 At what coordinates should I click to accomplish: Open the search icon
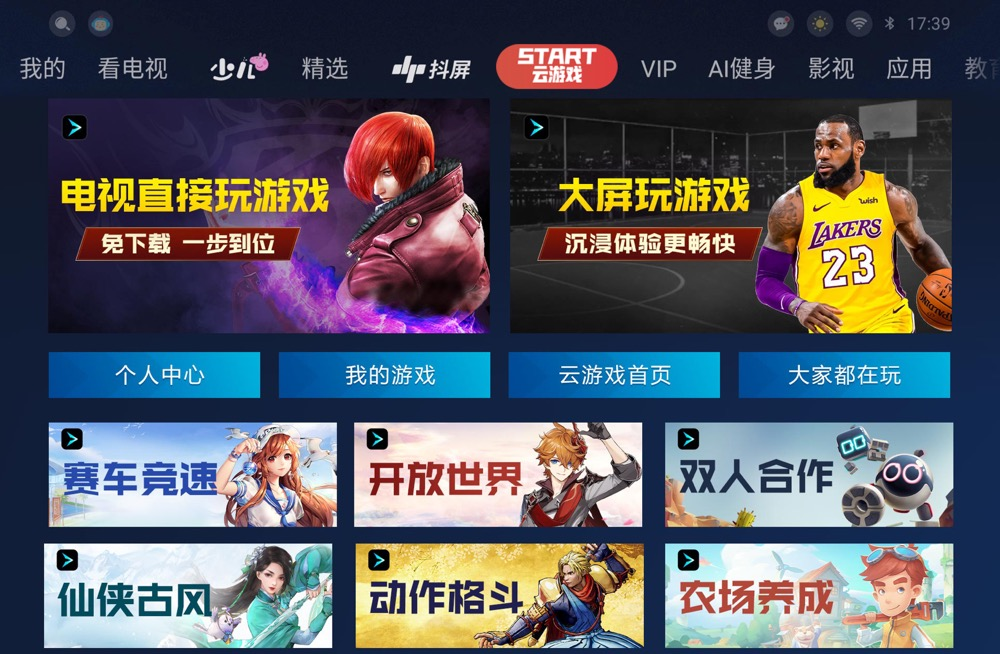point(62,23)
